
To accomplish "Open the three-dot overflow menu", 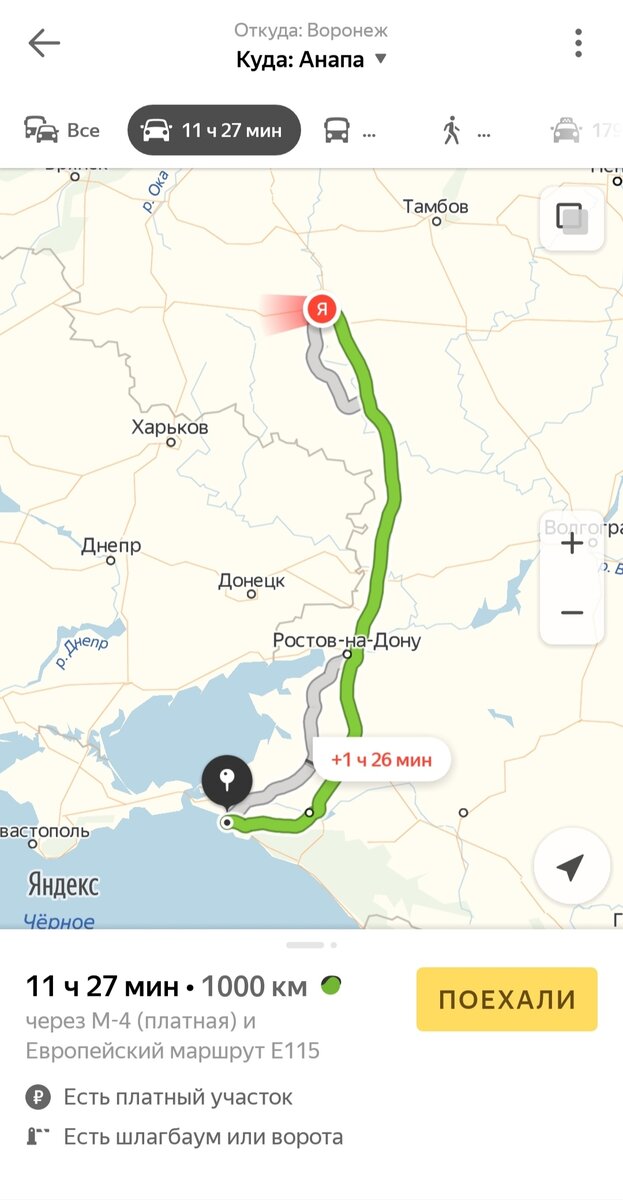I will click(x=578, y=43).
